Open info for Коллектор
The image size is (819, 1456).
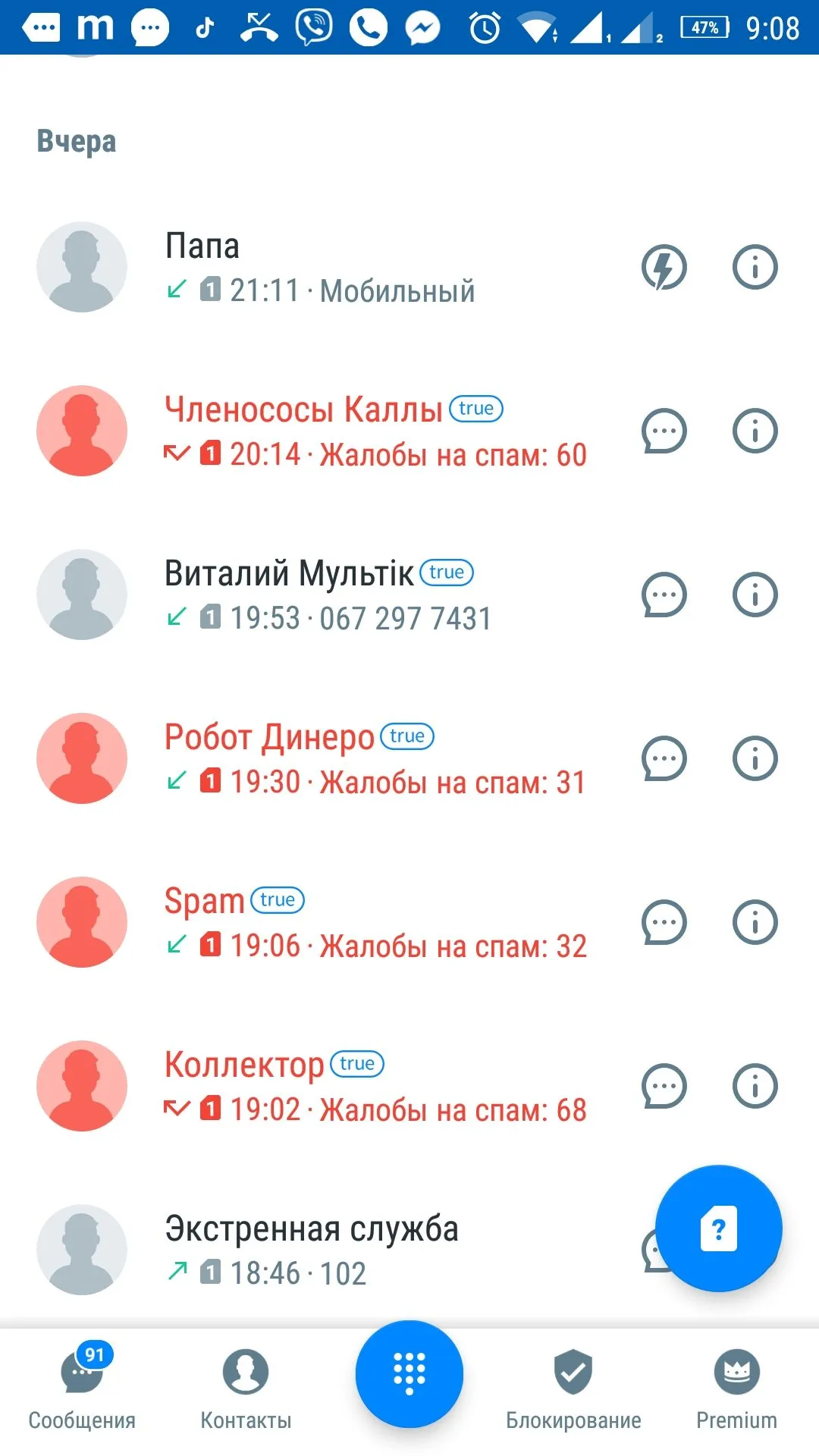coord(755,1086)
